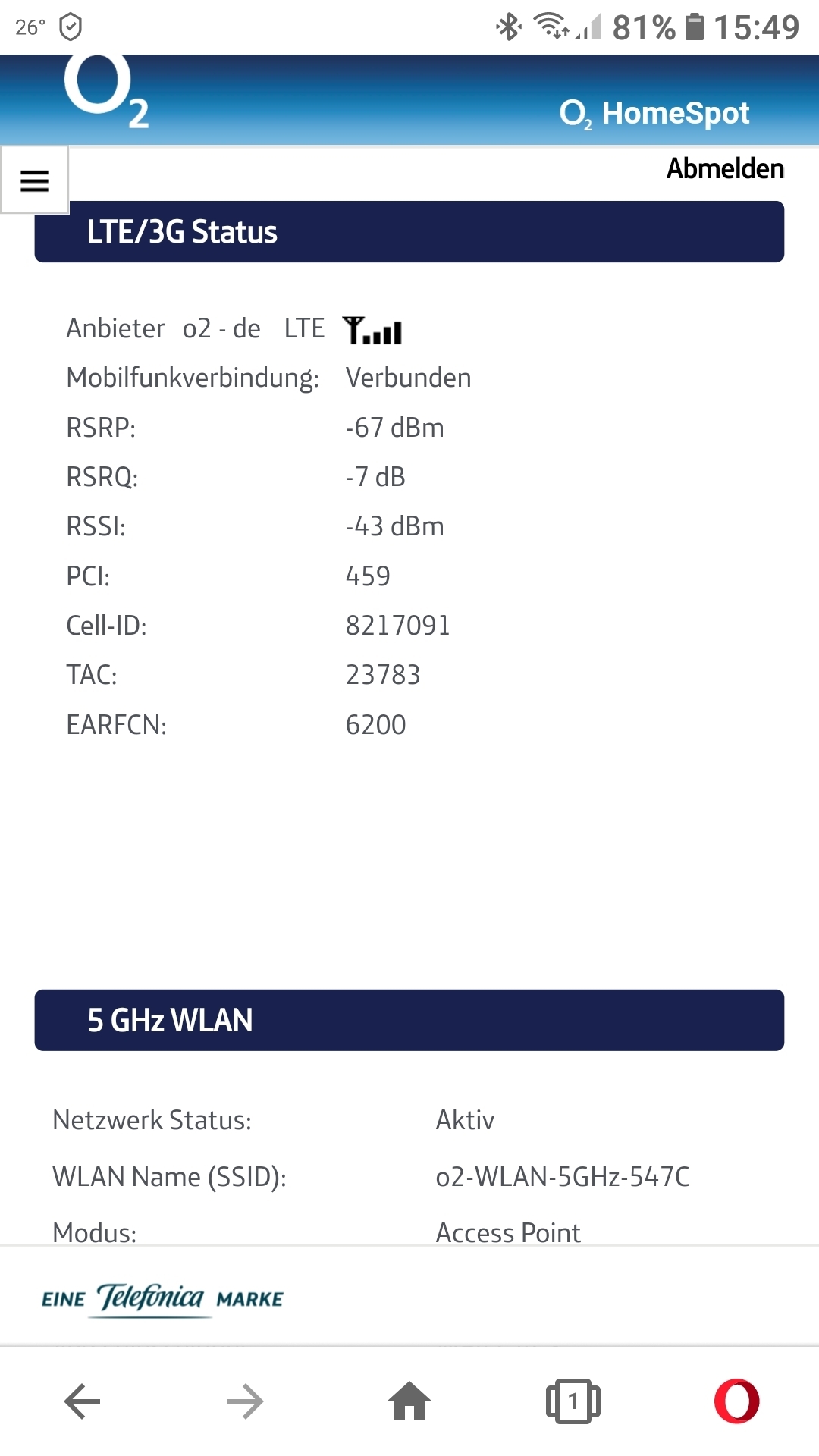Open the browser tabs switcher

pos(573,1401)
